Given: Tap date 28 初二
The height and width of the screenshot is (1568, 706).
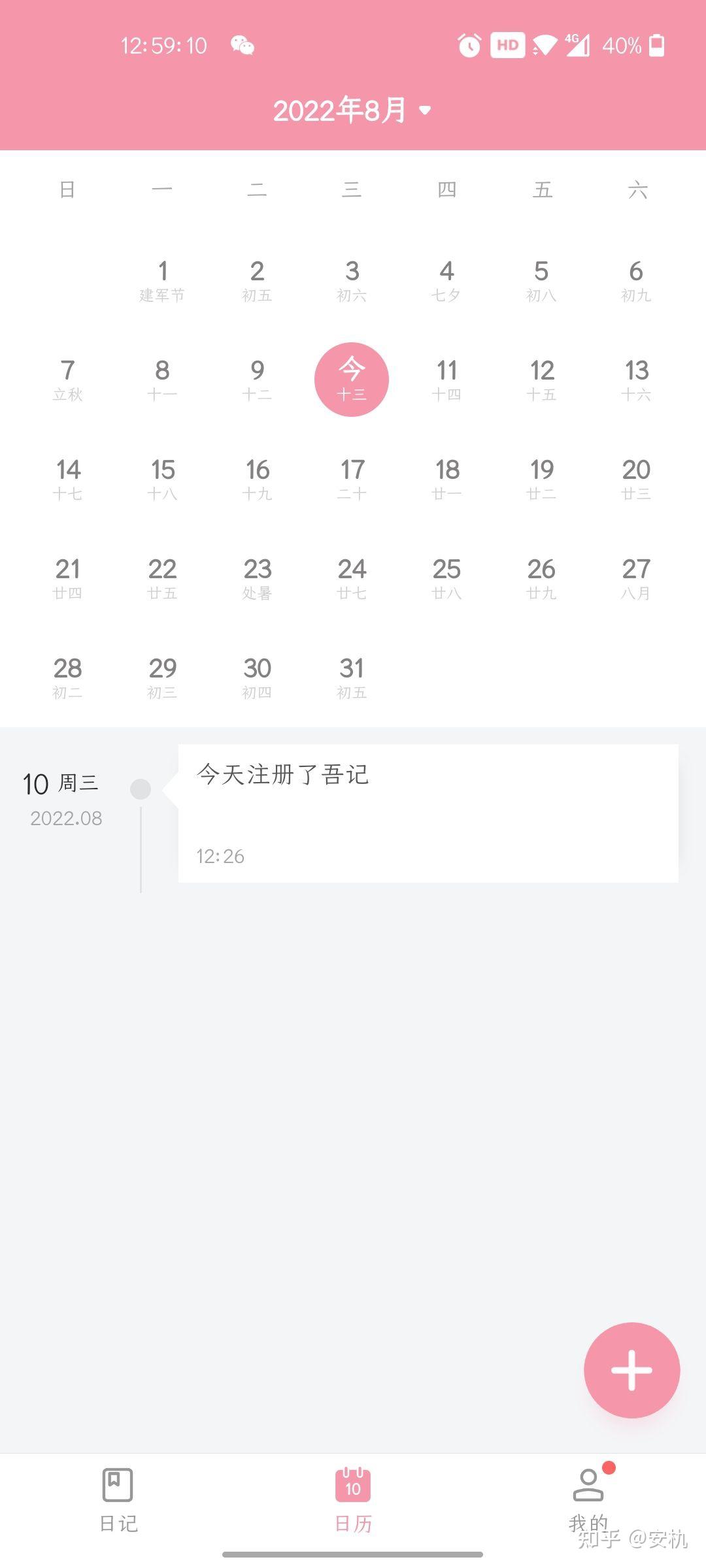Looking at the screenshot, I should [67, 678].
